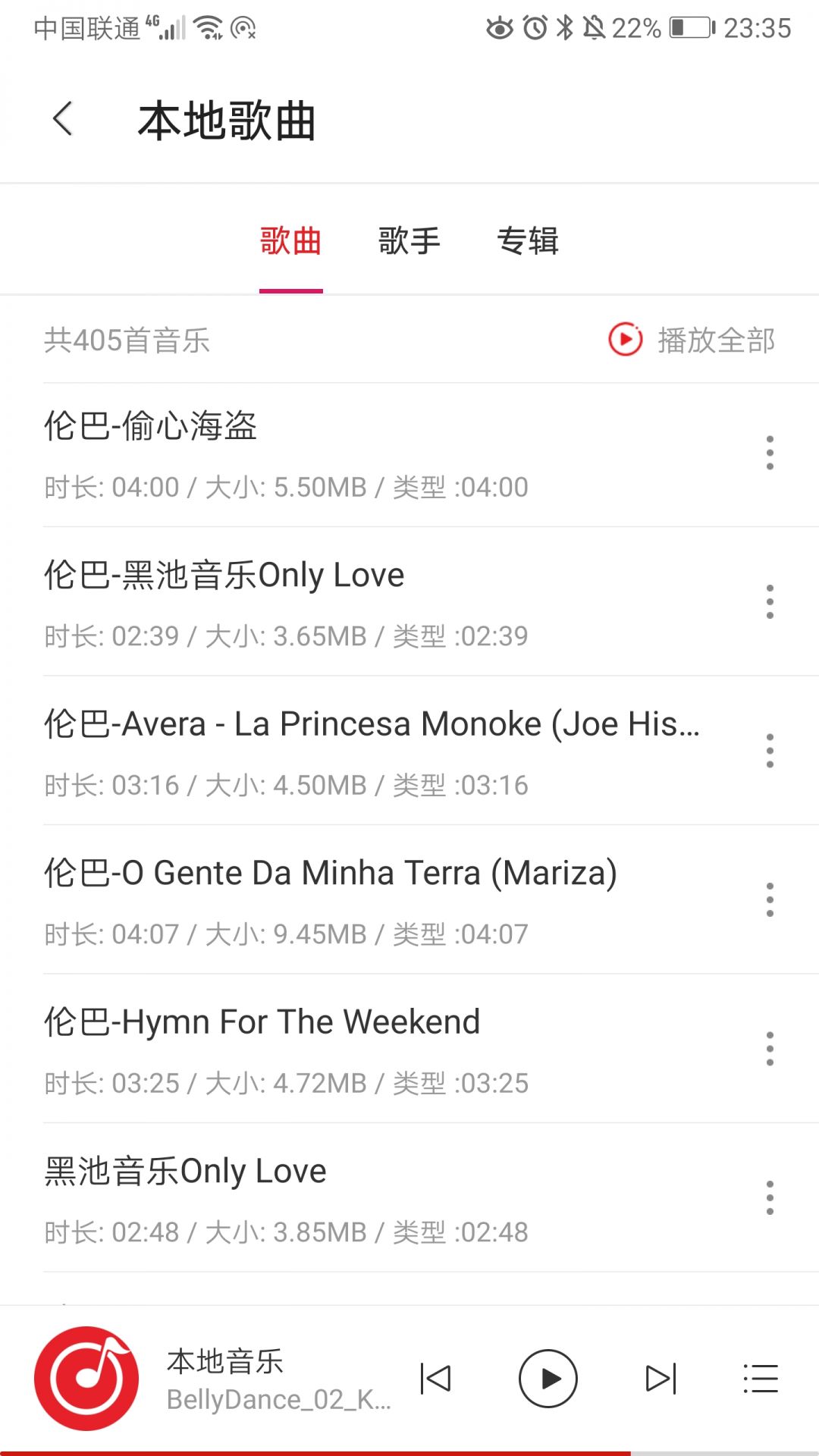This screenshot has height=1456, width=819.
Task: Open more options for 伦巴-偷心海盗
Action: tap(770, 453)
